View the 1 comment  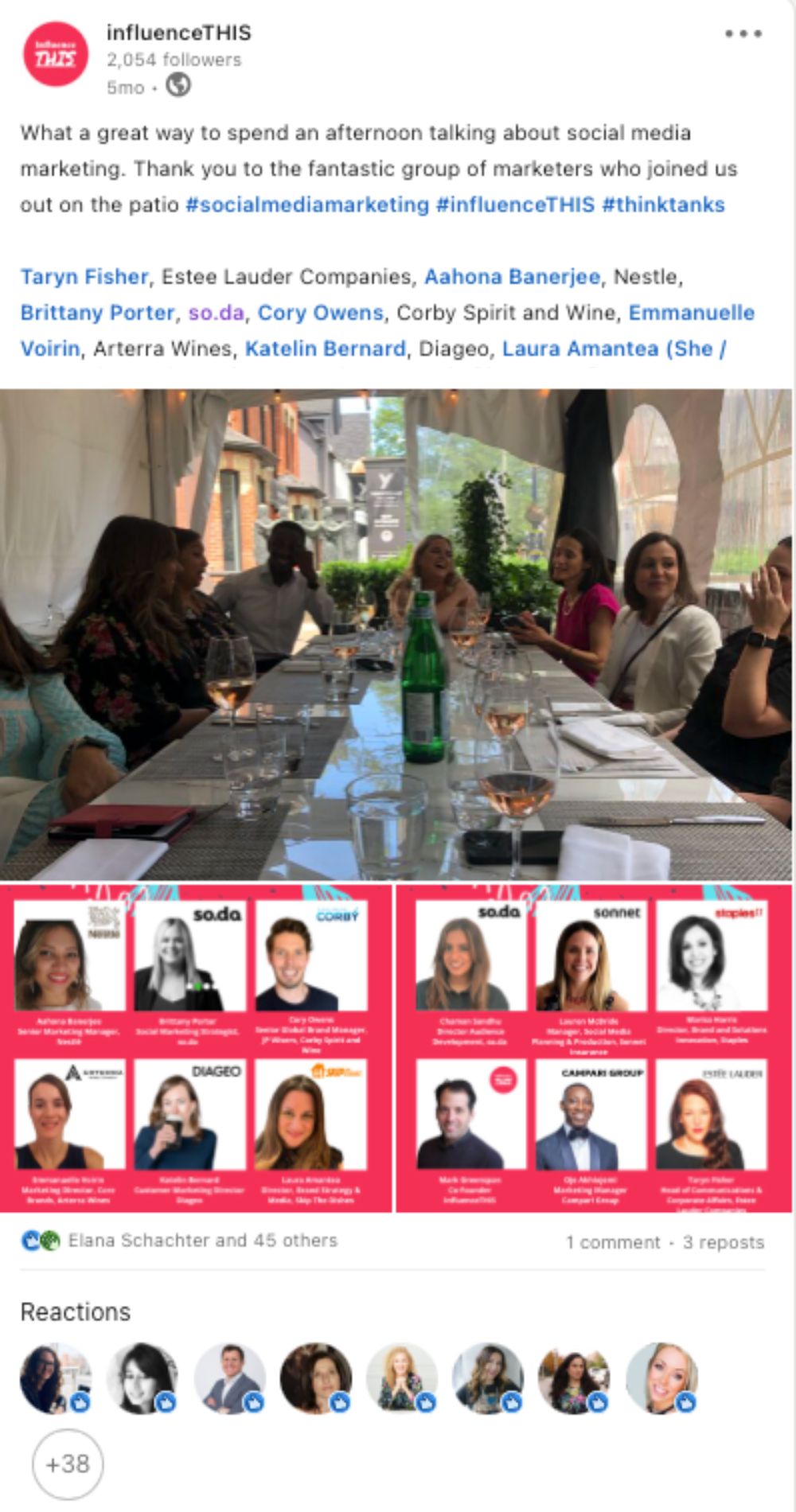pos(612,1241)
